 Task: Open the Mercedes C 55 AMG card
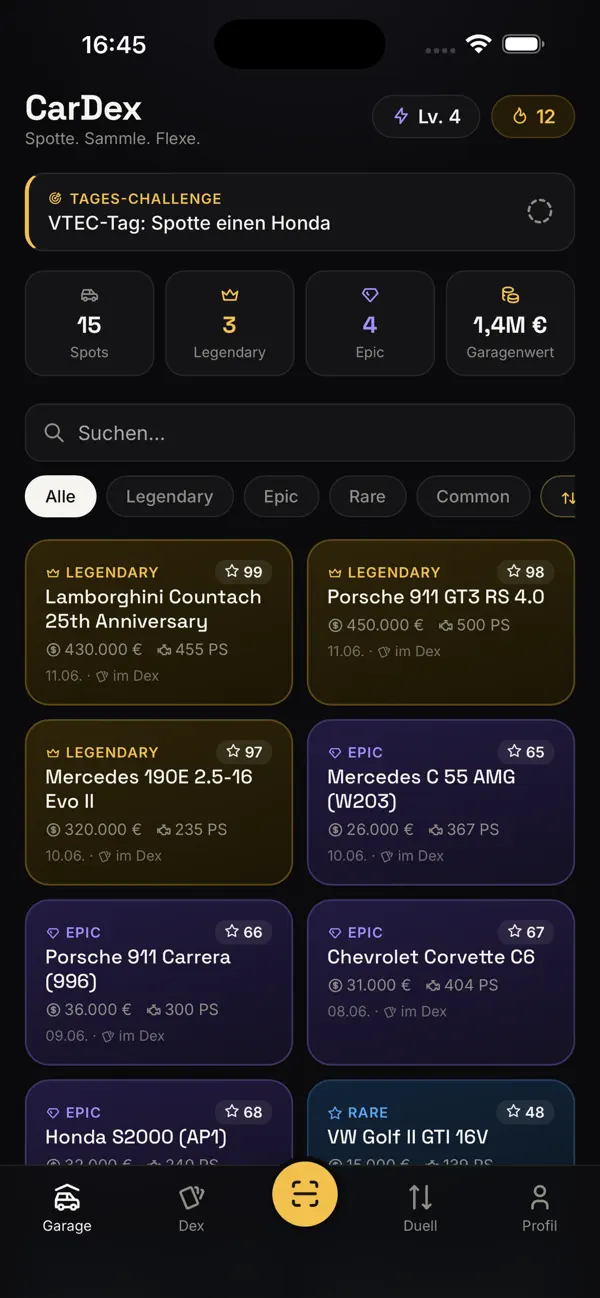pos(441,802)
